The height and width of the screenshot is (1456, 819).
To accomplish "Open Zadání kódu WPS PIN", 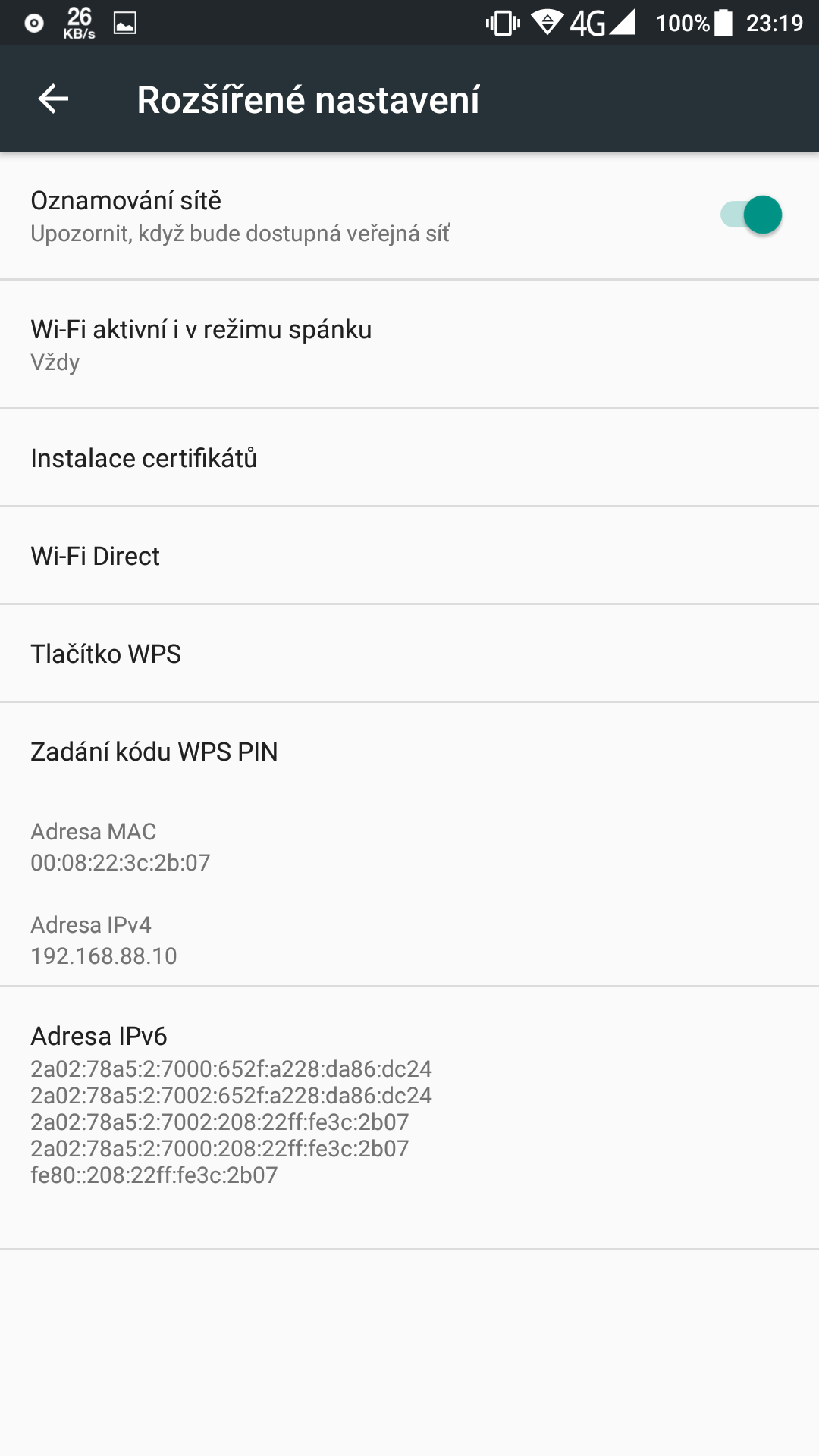I will [x=409, y=752].
